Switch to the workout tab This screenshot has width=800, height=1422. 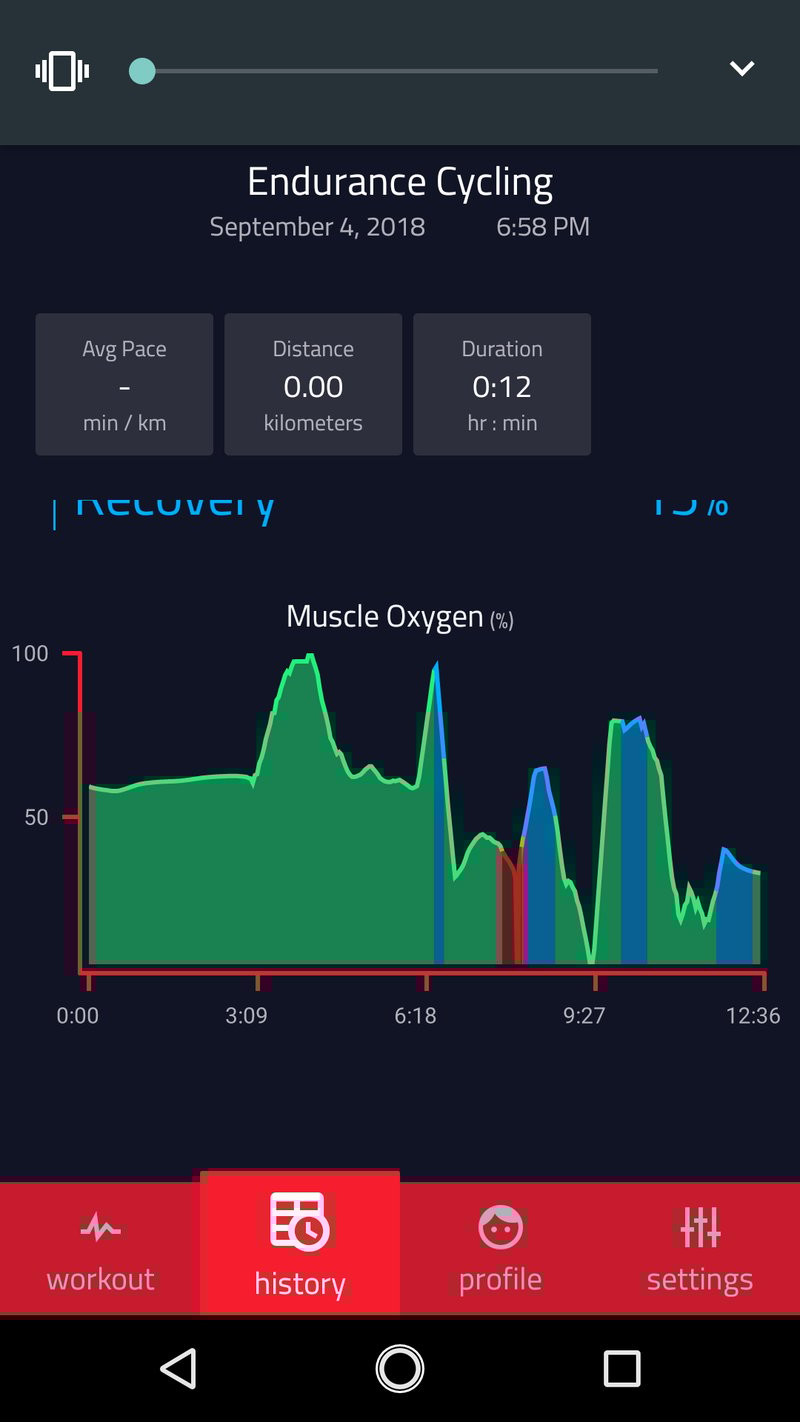[x=100, y=1248]
